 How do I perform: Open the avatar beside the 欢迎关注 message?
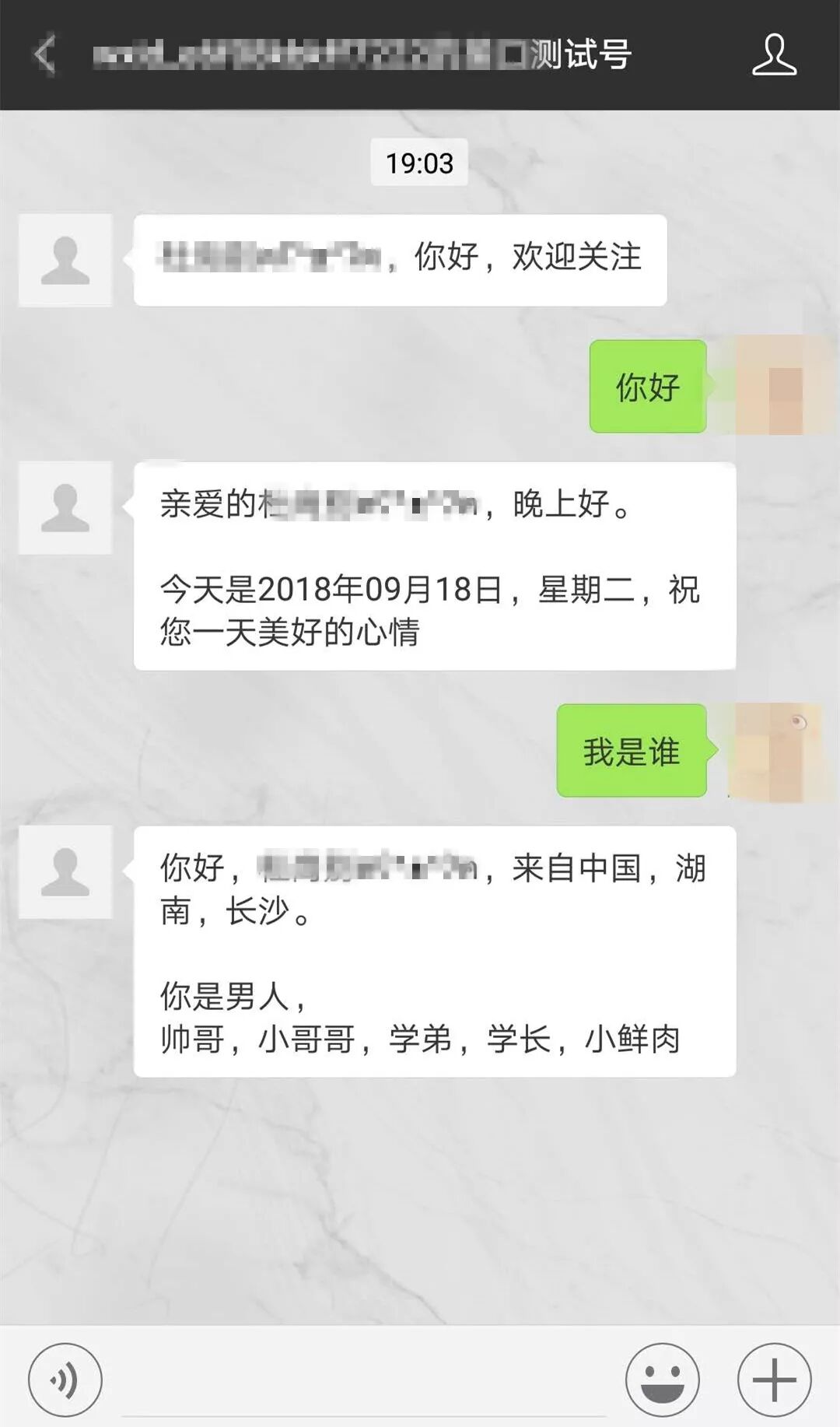[65, 260]
